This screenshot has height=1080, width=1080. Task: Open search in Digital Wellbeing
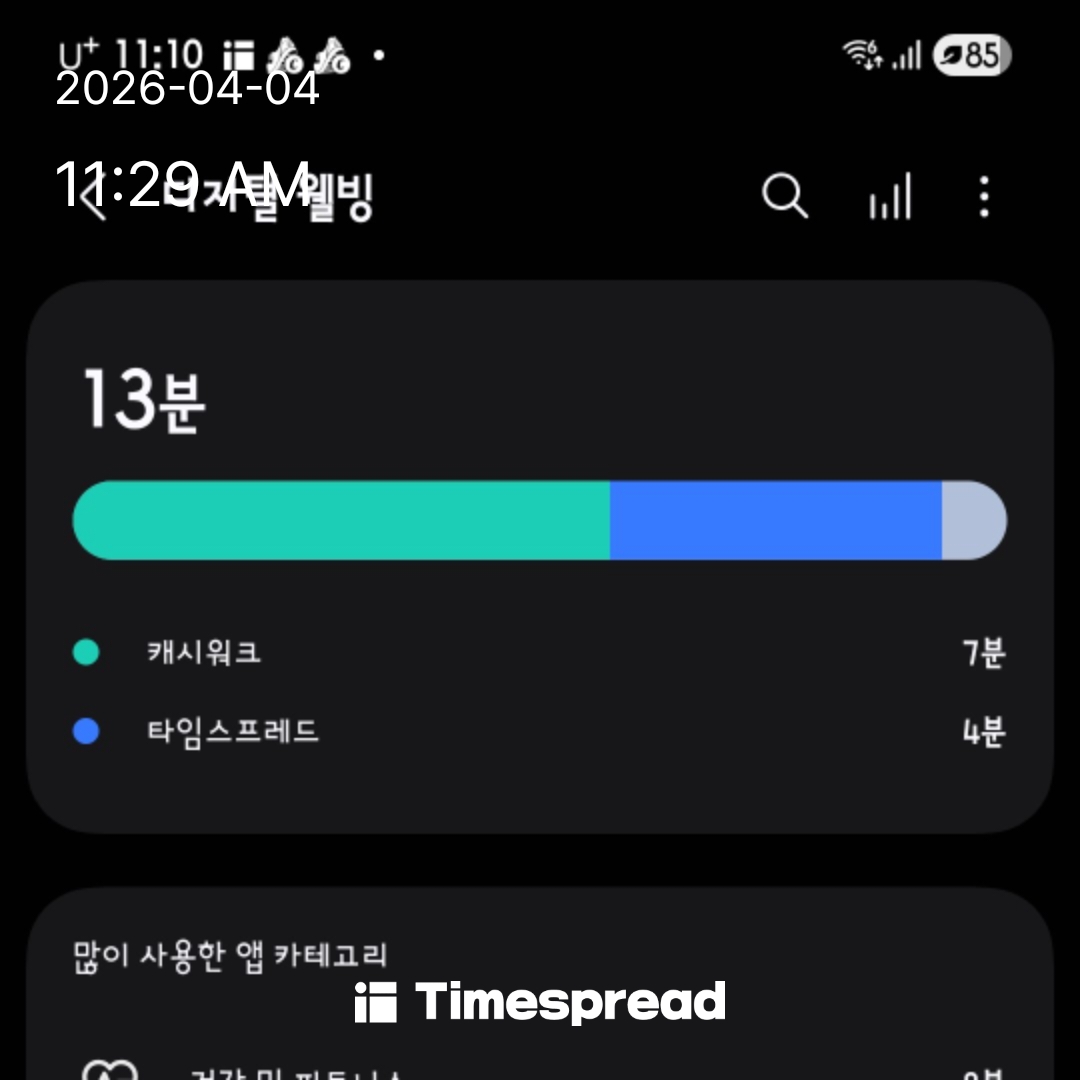click(x=784, y=196)
